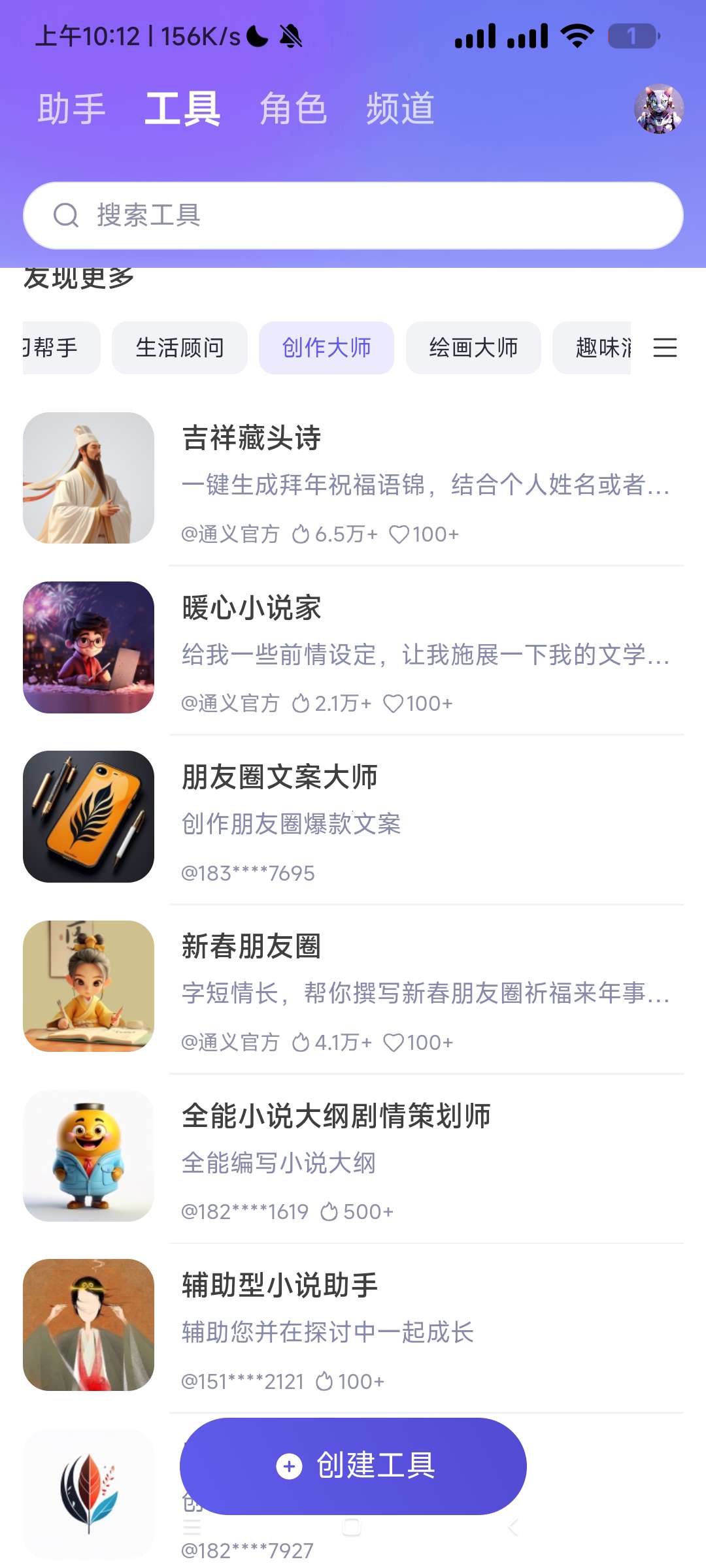Tap the 创建工具 button
Viewport: 706px width, 1568px height.
pos(353,1466)
